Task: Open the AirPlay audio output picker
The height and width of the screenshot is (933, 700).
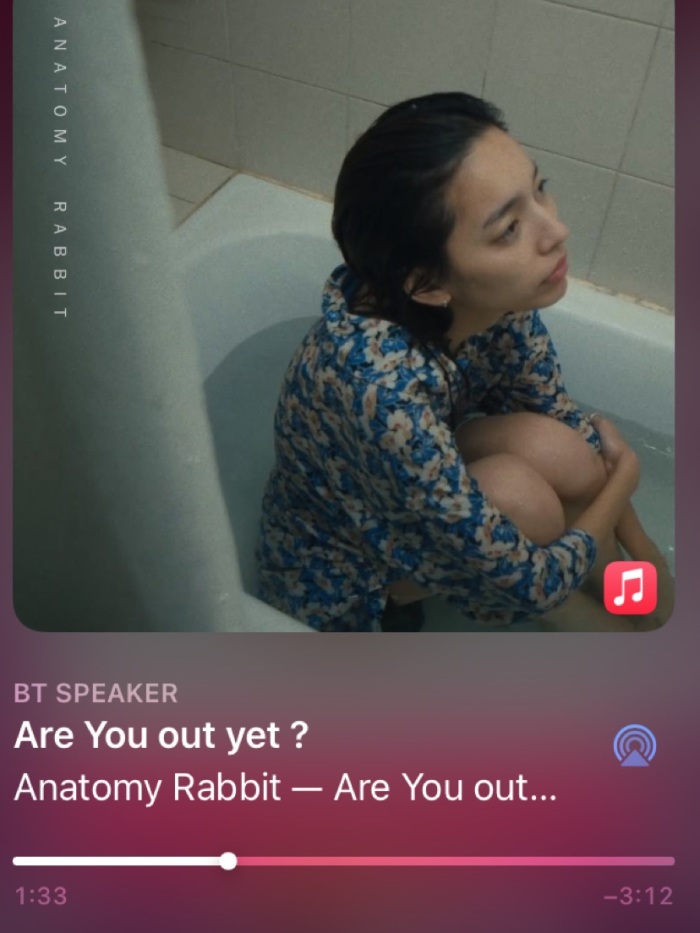Action: click(634, 745)
